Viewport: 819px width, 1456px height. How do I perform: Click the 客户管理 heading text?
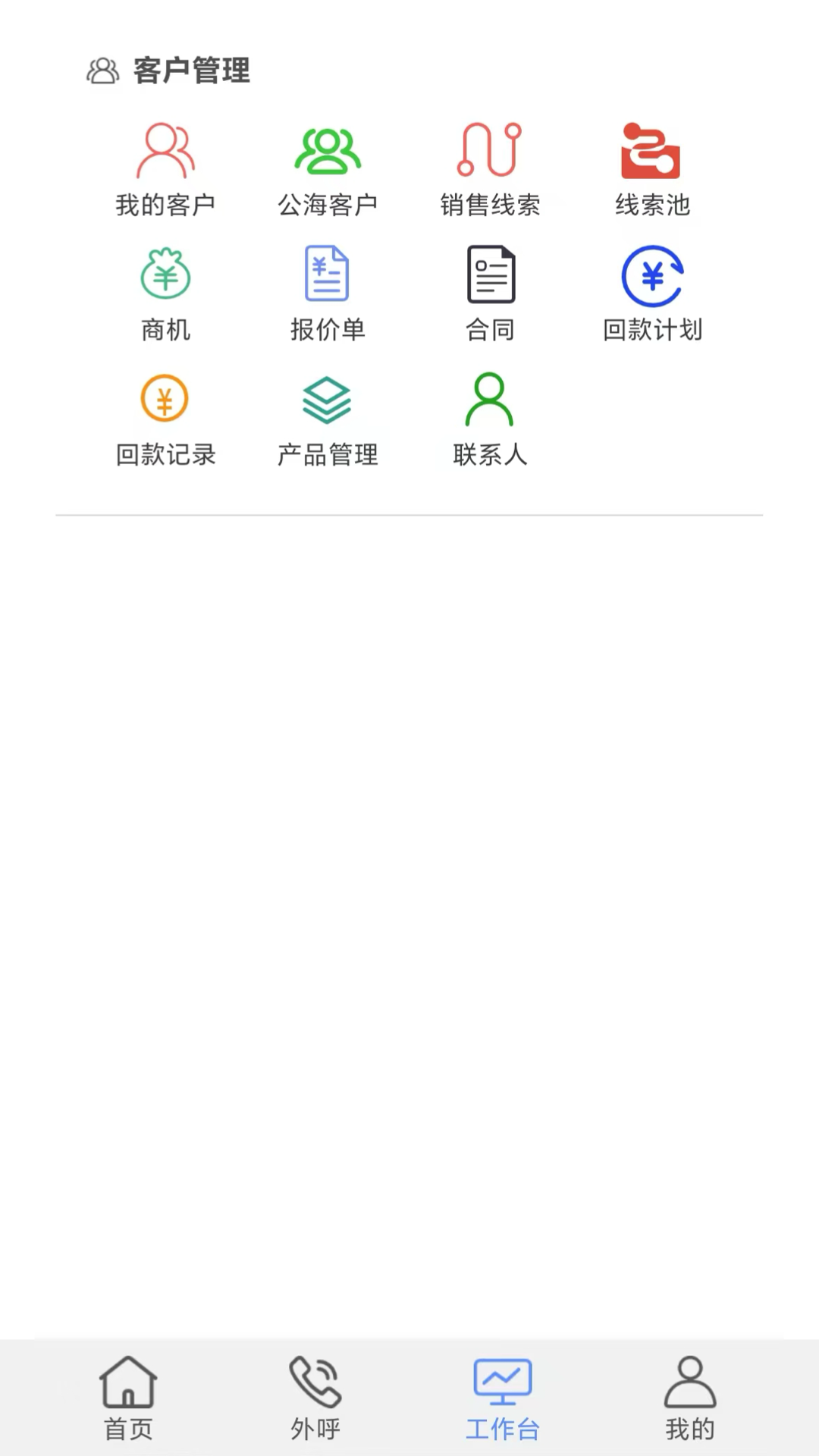pyautogui.click(x=190, y=72)
